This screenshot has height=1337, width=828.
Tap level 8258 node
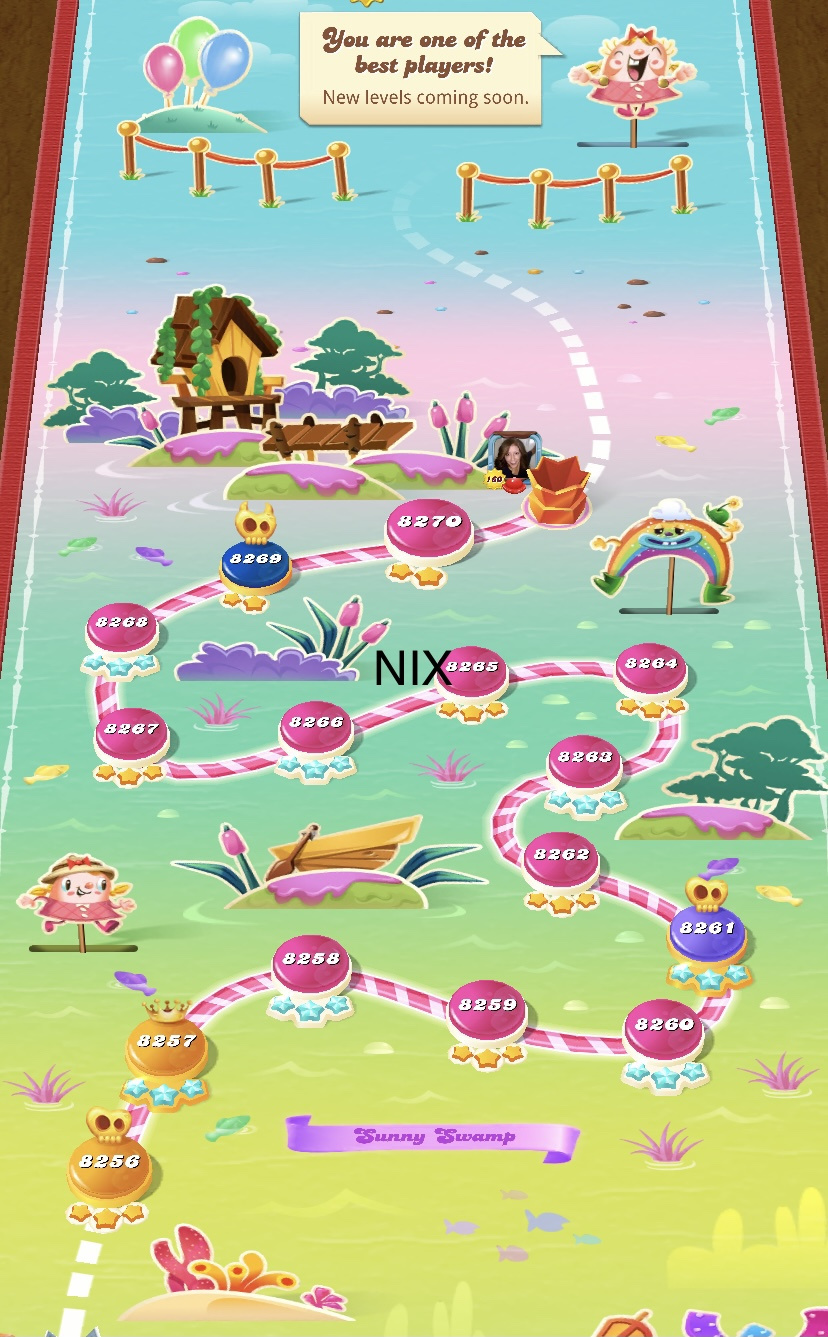coord(311,964)
